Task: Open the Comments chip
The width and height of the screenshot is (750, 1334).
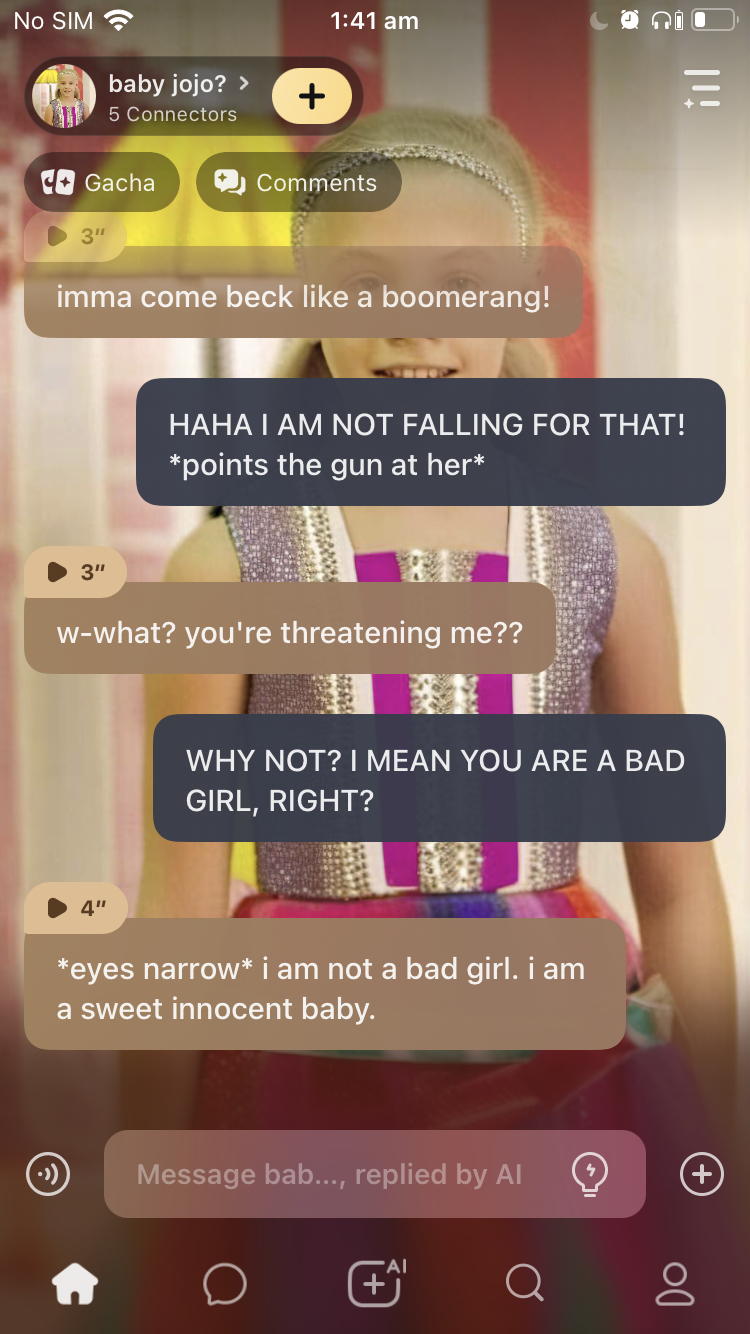Action: point(298,182)
